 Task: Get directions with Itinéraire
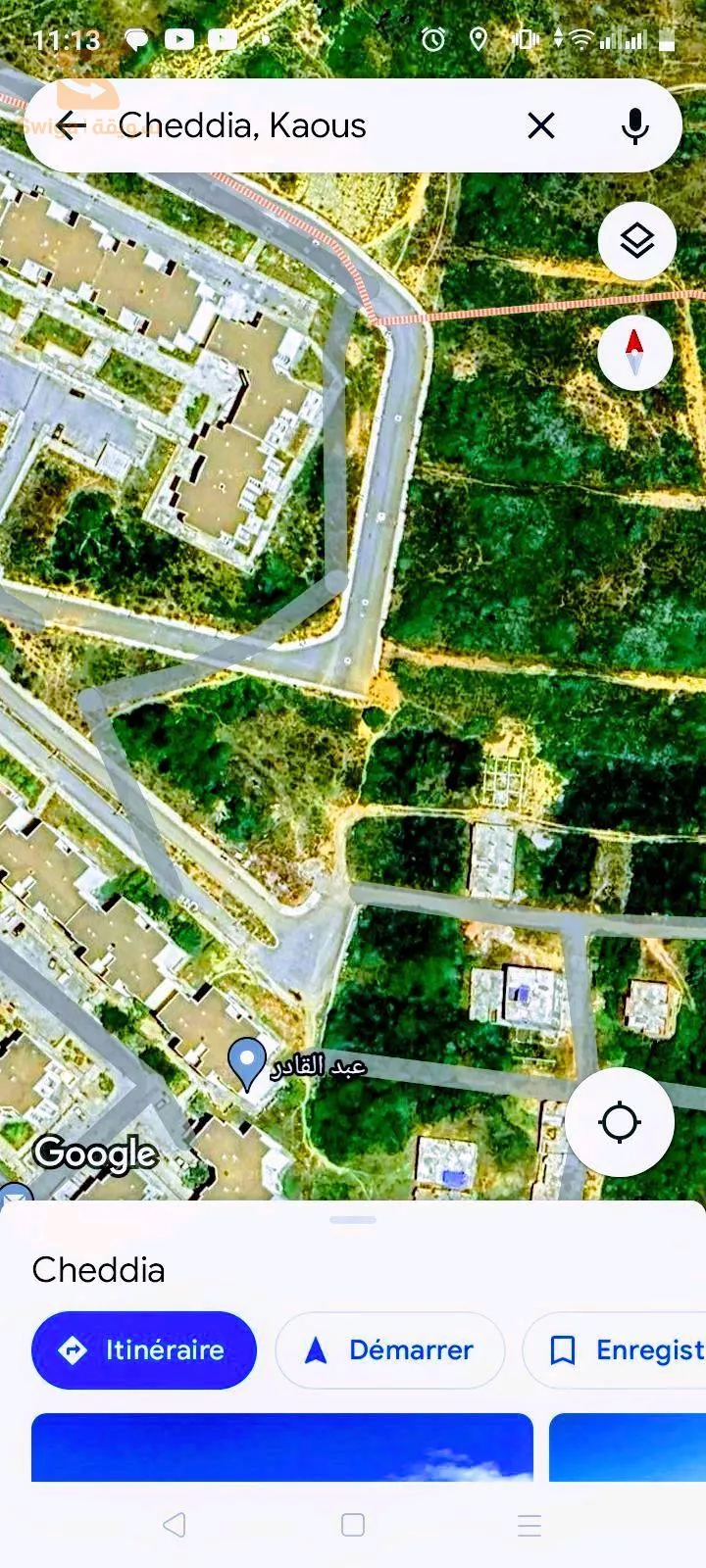(x=144, y=1350)
